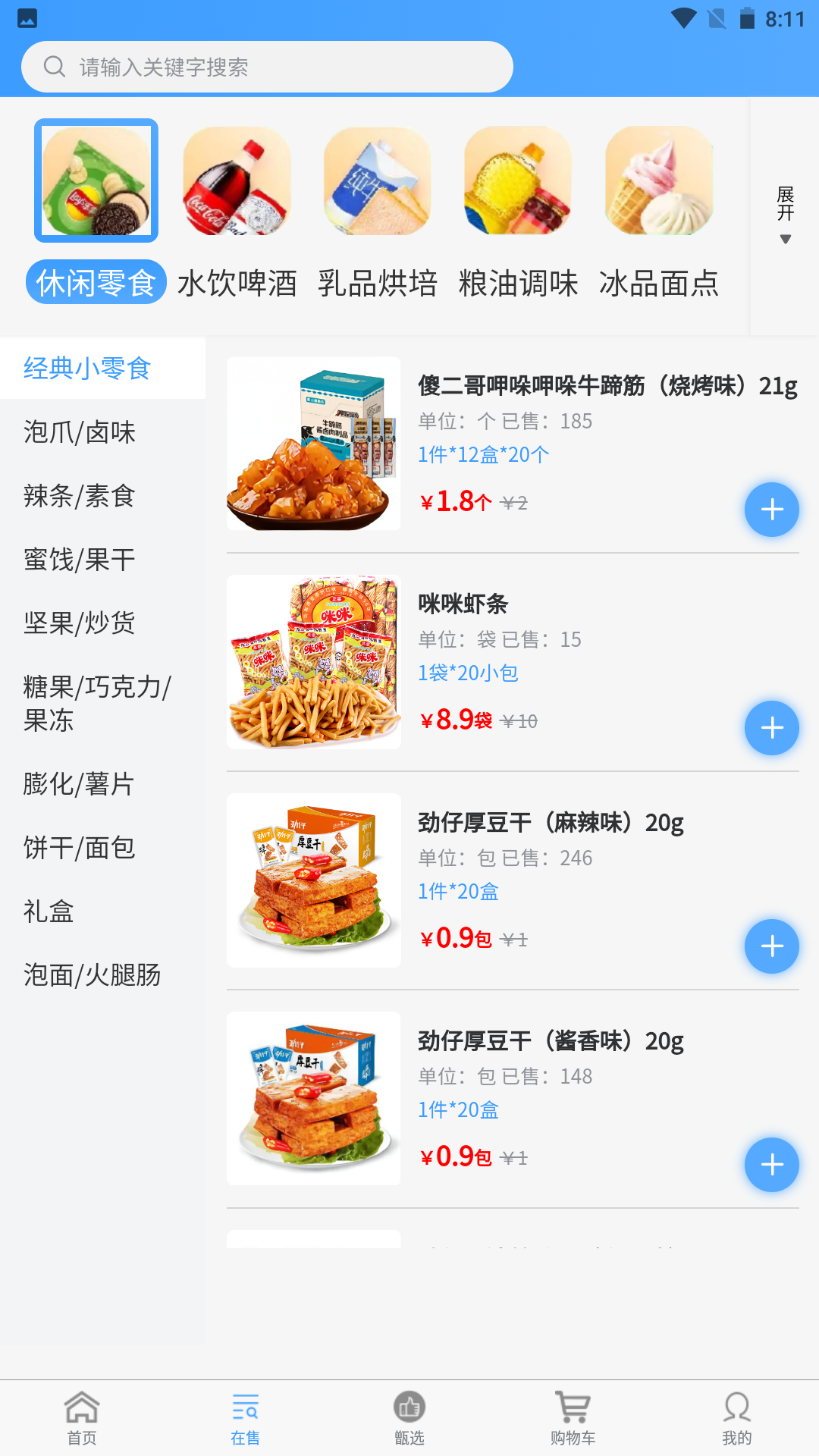Tap the keyword search input field
The width and height of the screenshot is (819, 1456).
267,67
